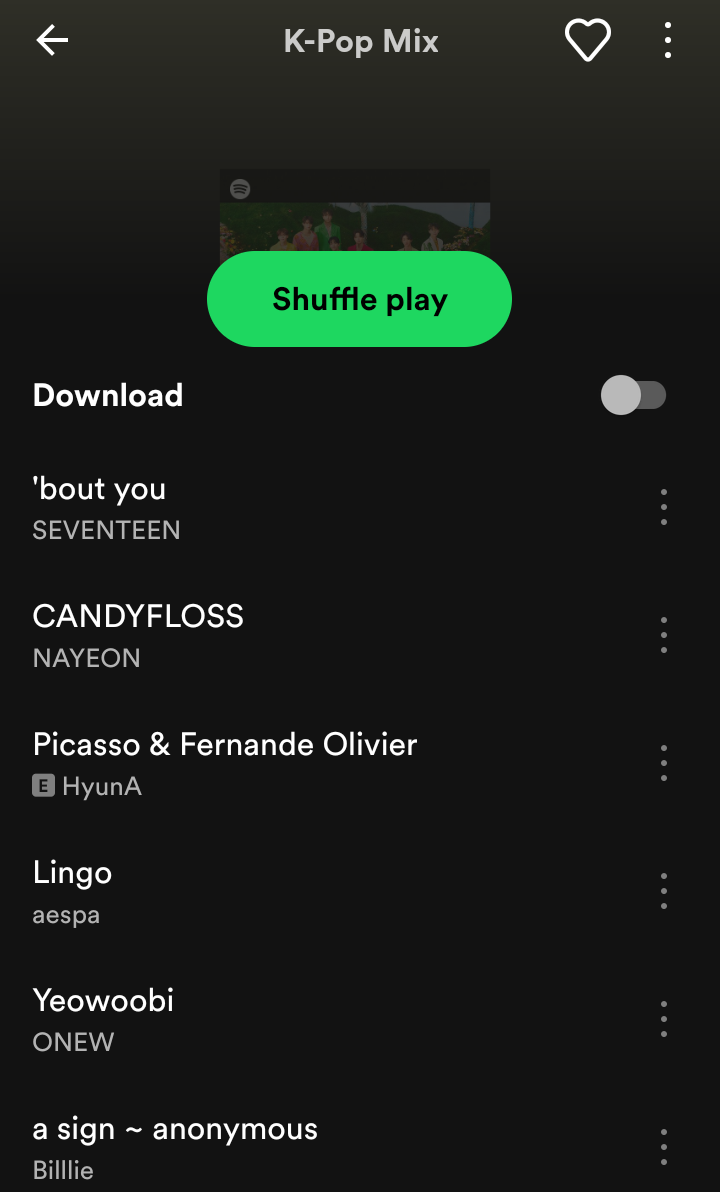Play Lingo by aespa
This screenshot has height=1192, width=720.
pyautogui.click(x=300, y=891)
